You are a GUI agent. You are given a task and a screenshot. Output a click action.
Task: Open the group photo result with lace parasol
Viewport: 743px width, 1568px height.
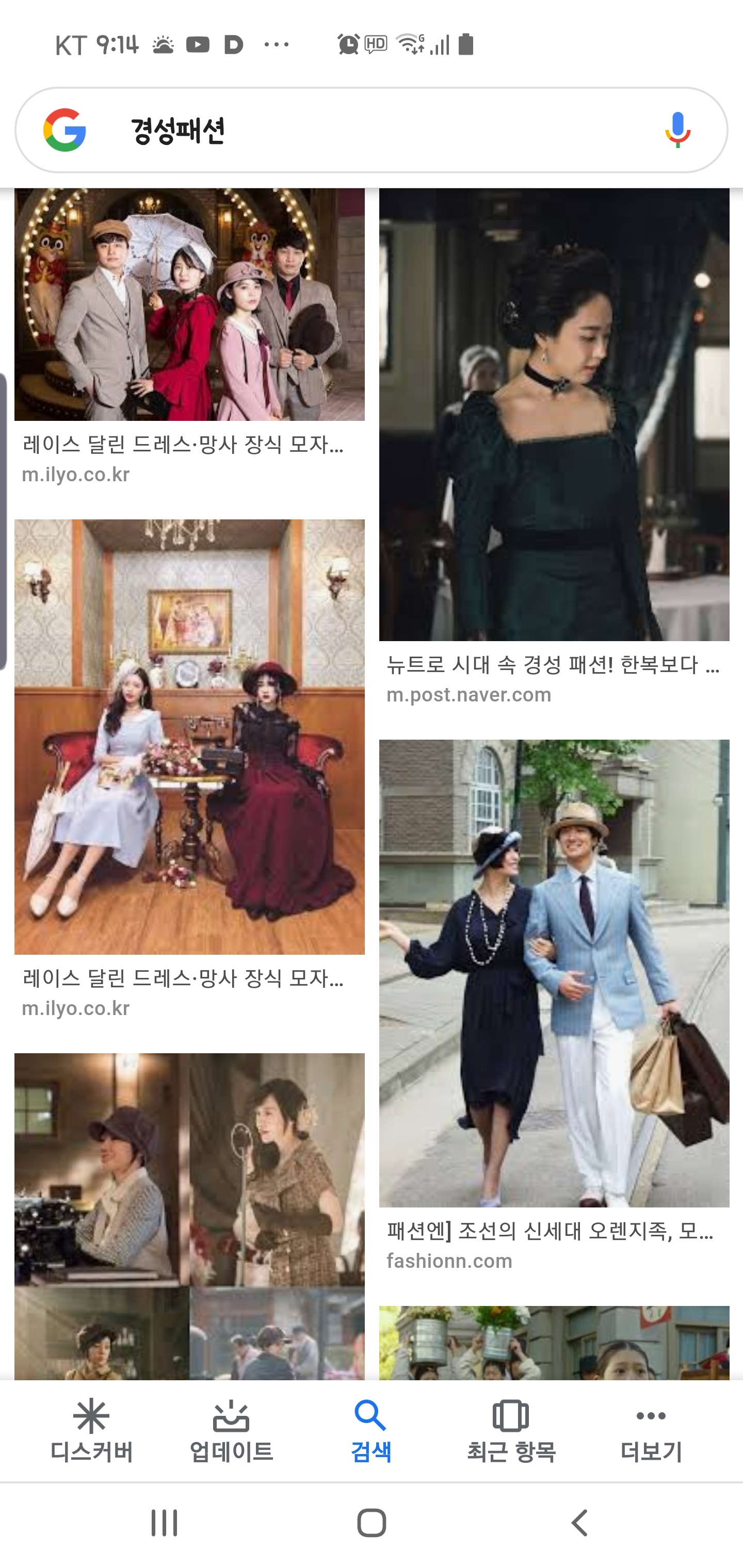coord(189,304)
